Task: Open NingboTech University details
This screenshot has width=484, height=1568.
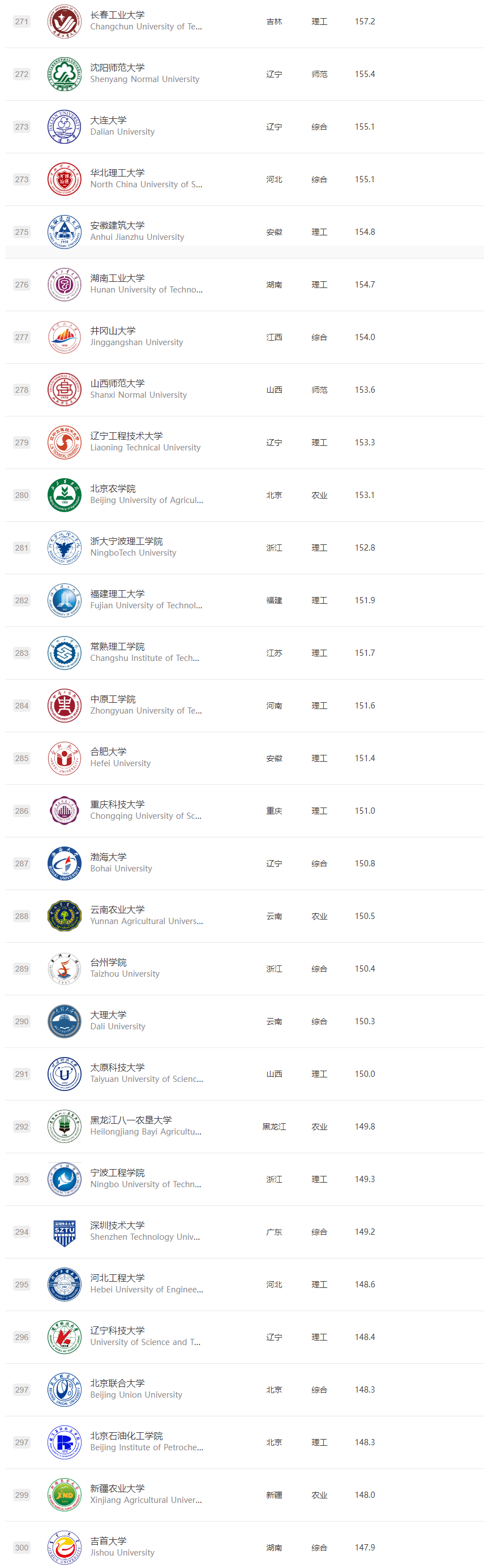Action: [126, 542]
